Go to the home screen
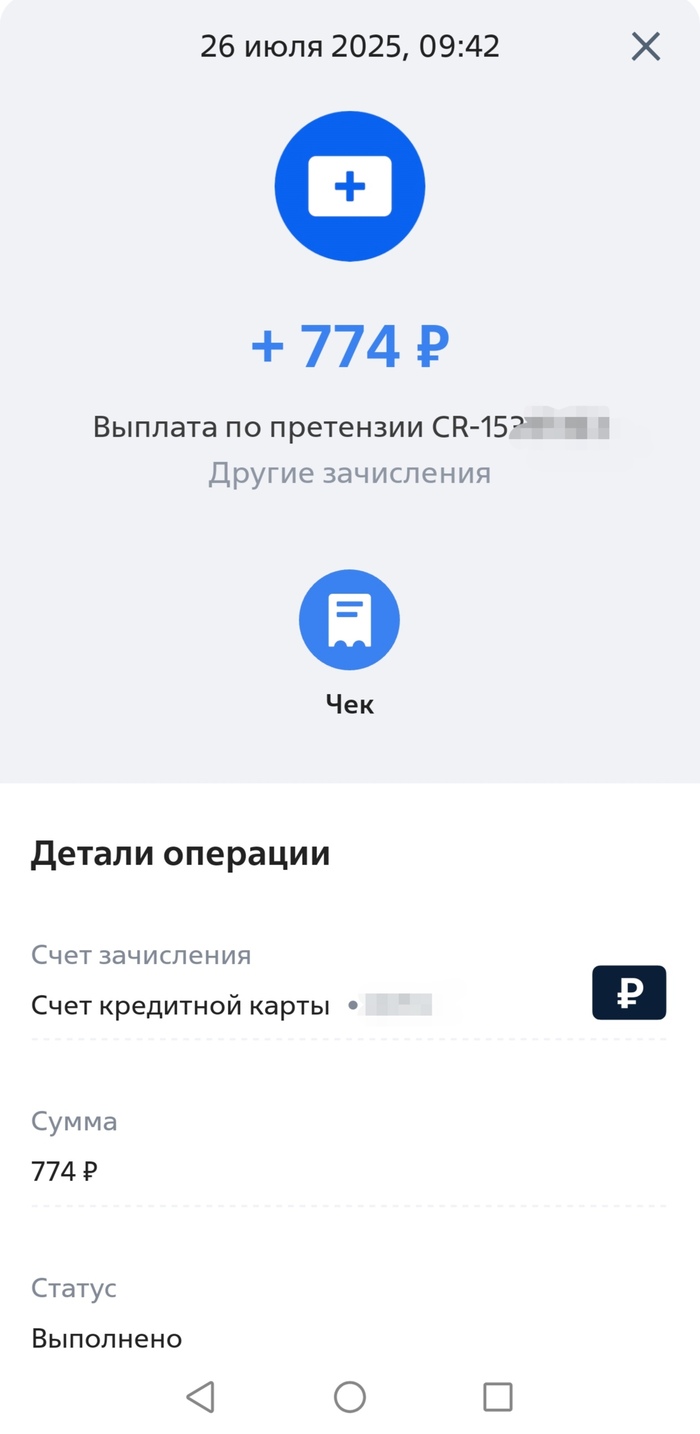The image size is (700, 1434). tap(350, 1396)
